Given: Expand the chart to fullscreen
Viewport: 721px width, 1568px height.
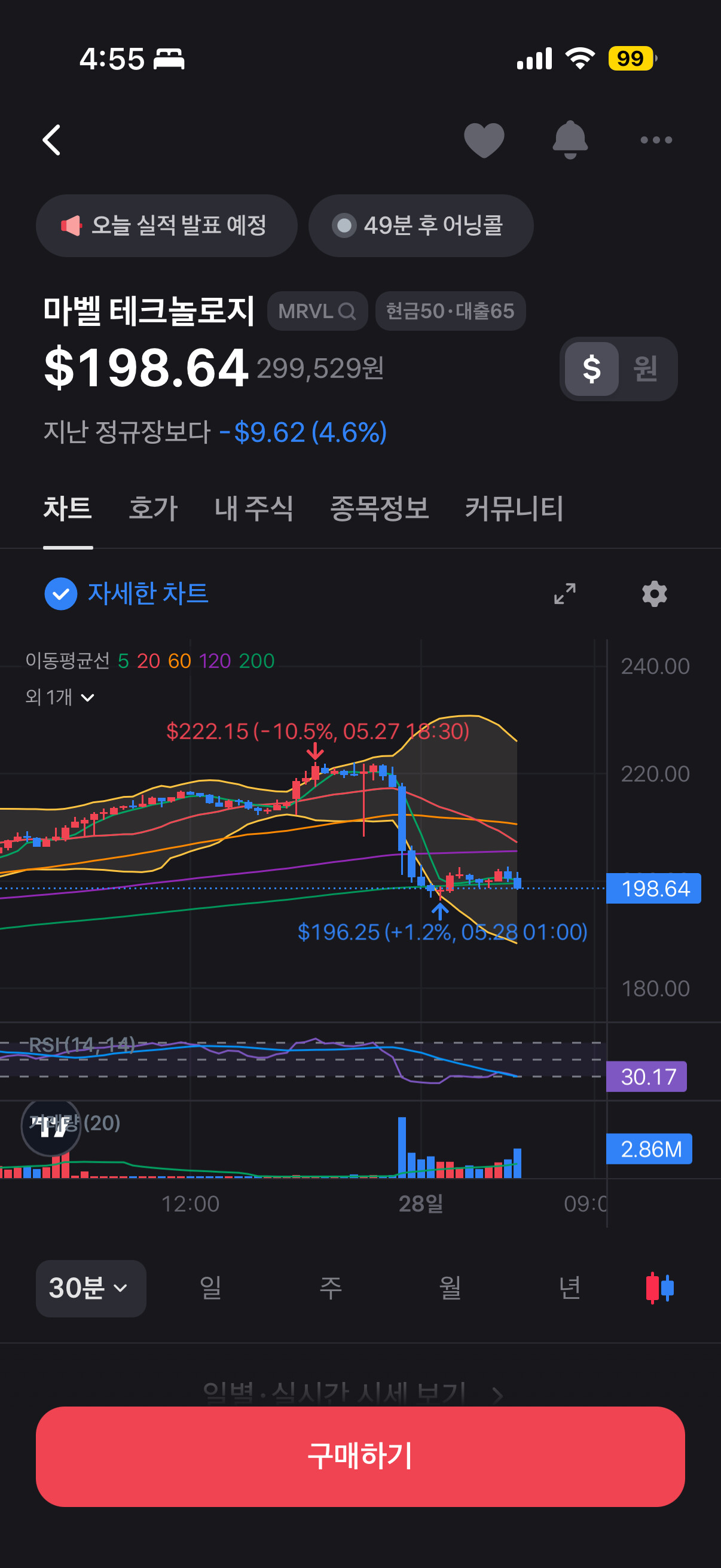Looking at the screenshot, I should (x=564, y=593).
